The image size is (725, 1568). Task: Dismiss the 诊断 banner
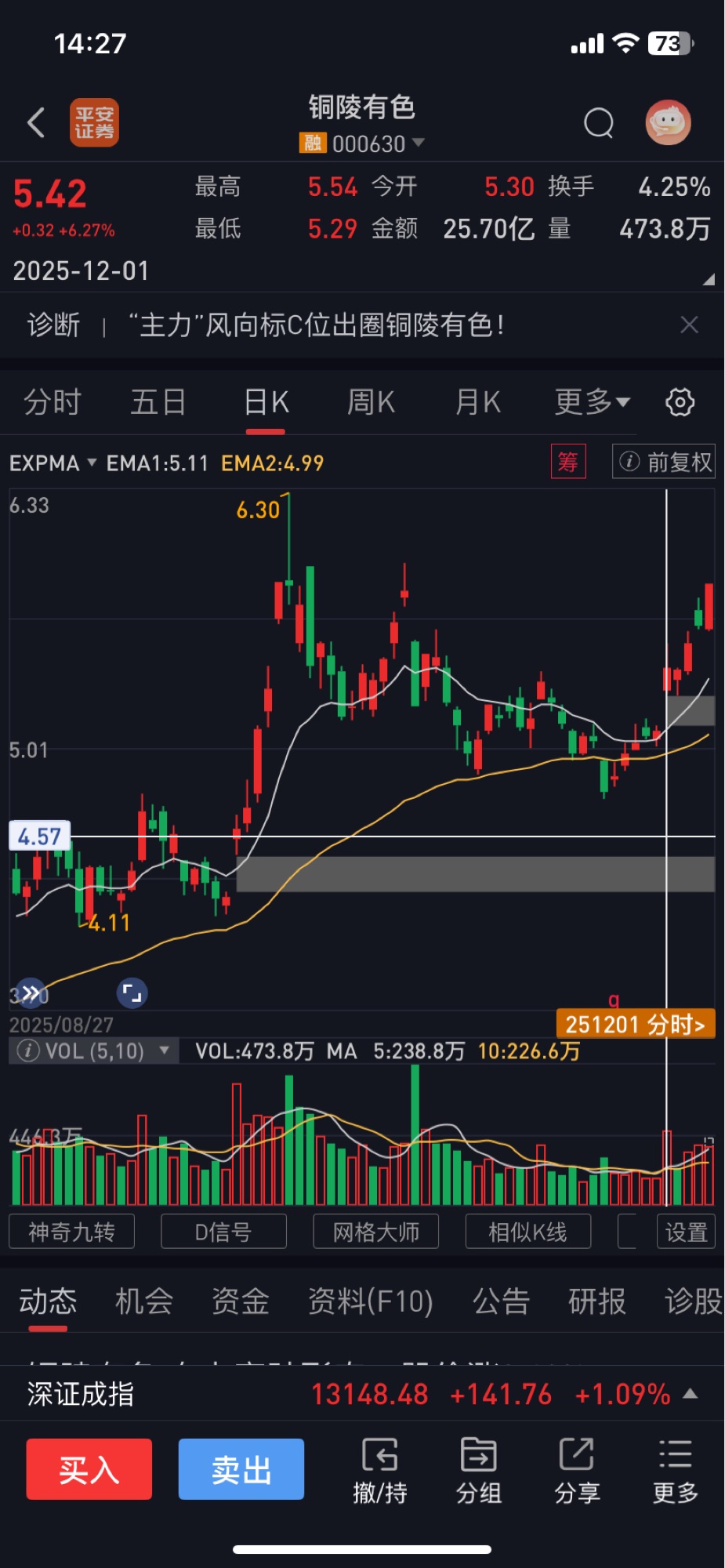[689, 325]
